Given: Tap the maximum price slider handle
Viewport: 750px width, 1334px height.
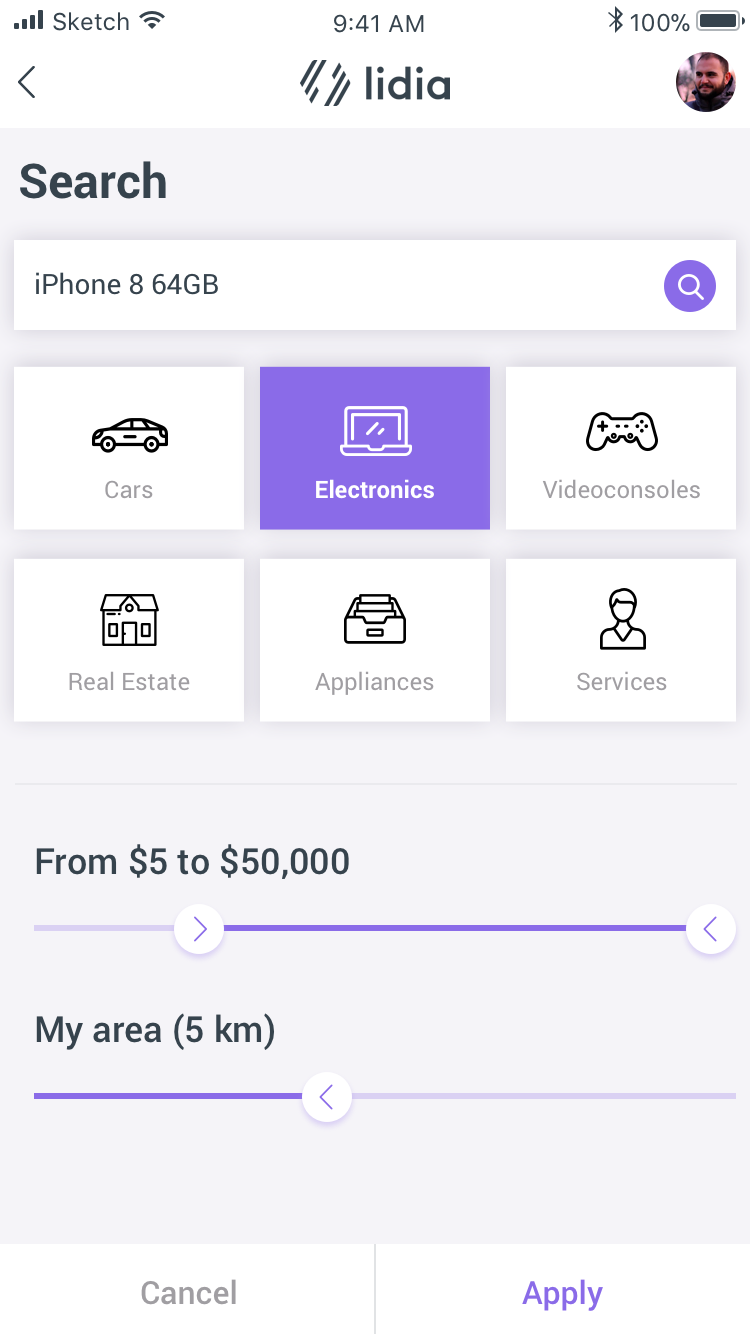Looking at the screenshot, I should point(711,929).
